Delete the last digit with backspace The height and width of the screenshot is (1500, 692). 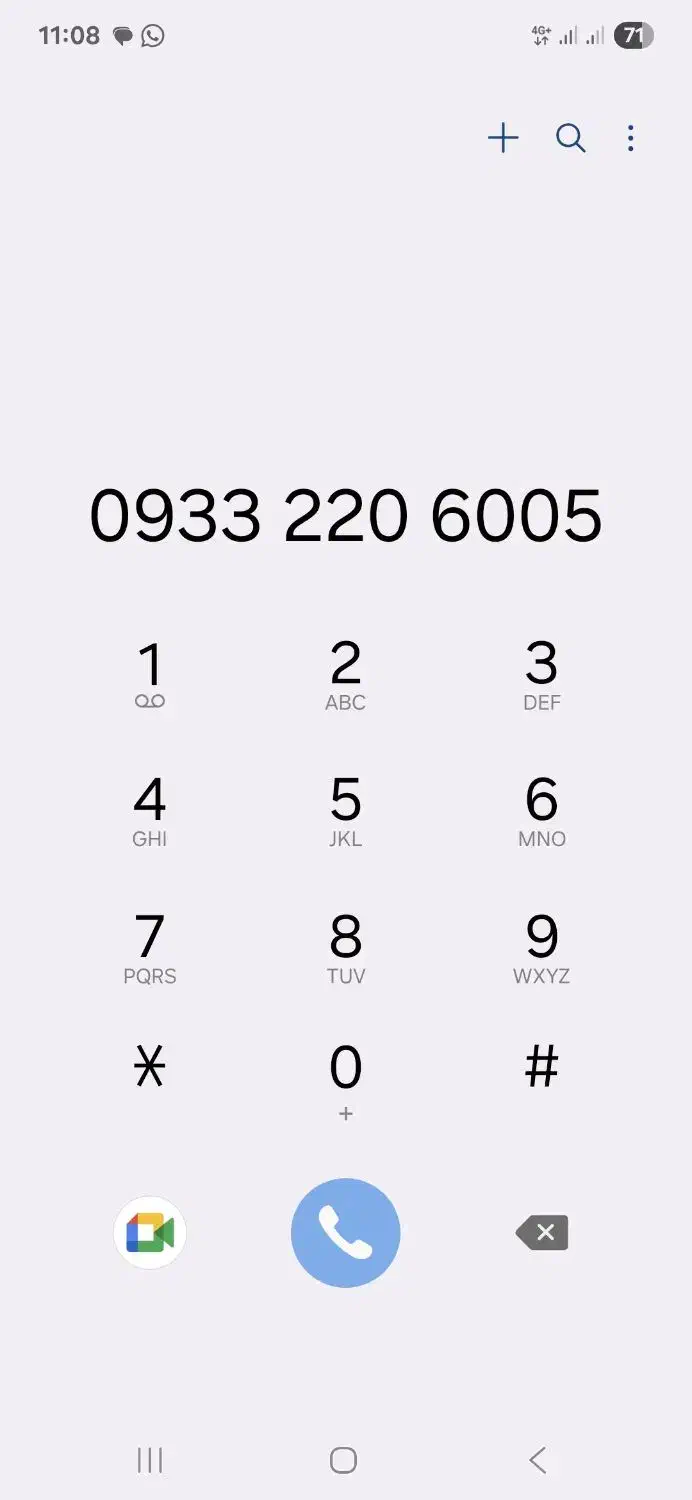click(542, 1233)
